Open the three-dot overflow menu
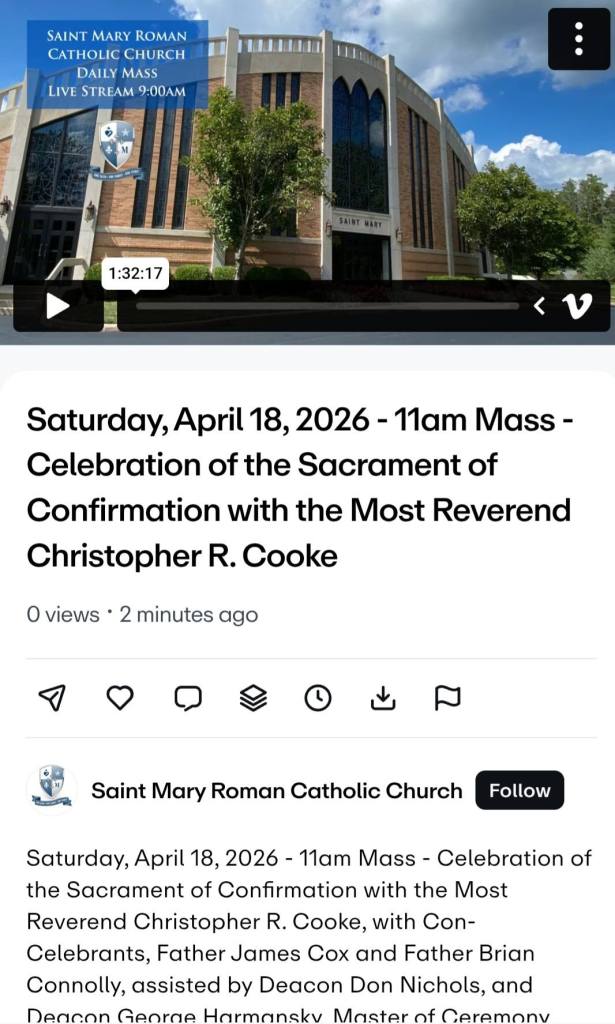Screen dimensions: 615x1024 (x=578, y=39)
